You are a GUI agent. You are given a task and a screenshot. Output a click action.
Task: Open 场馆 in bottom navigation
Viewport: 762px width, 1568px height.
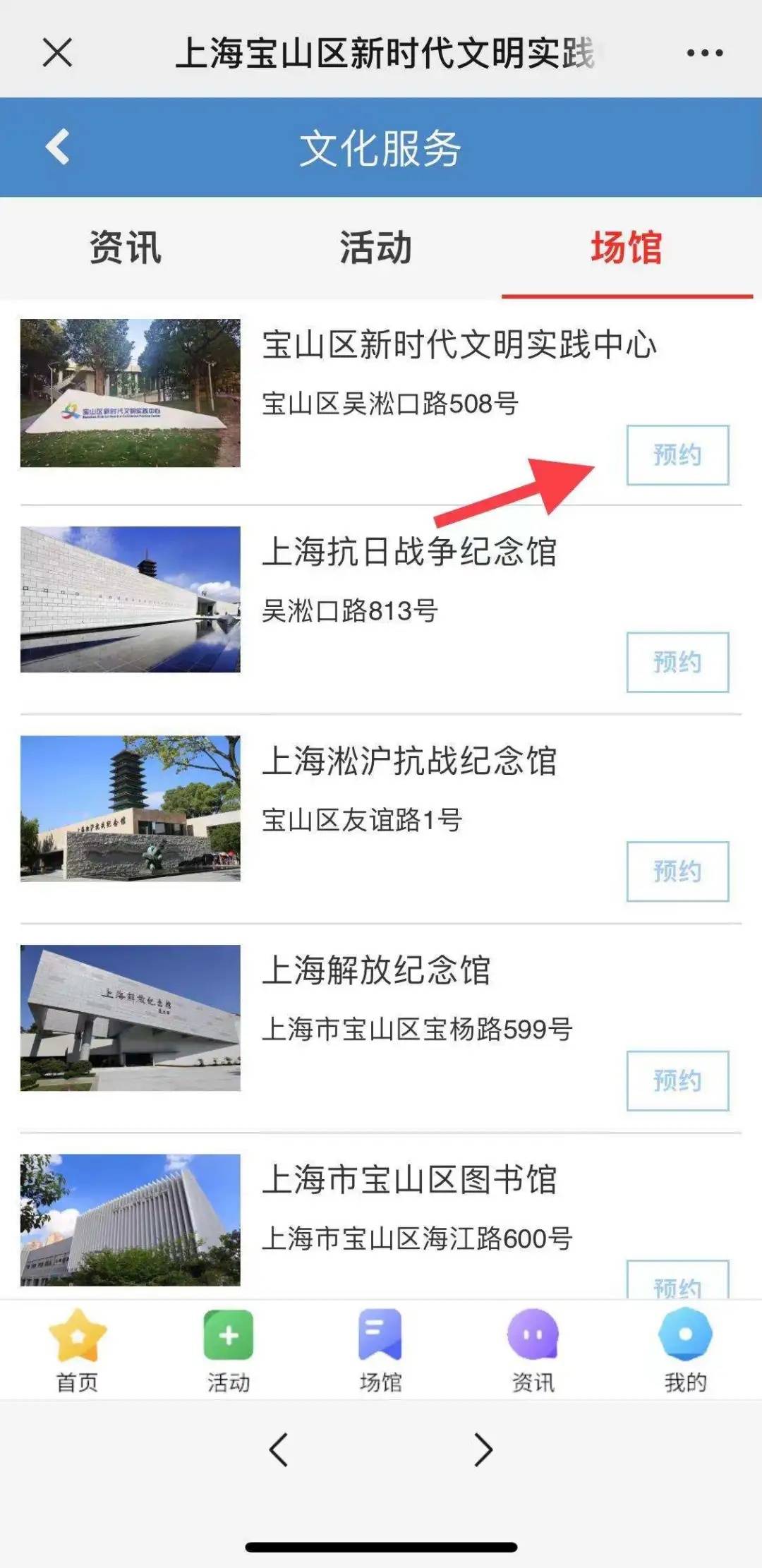point(380,1349)
